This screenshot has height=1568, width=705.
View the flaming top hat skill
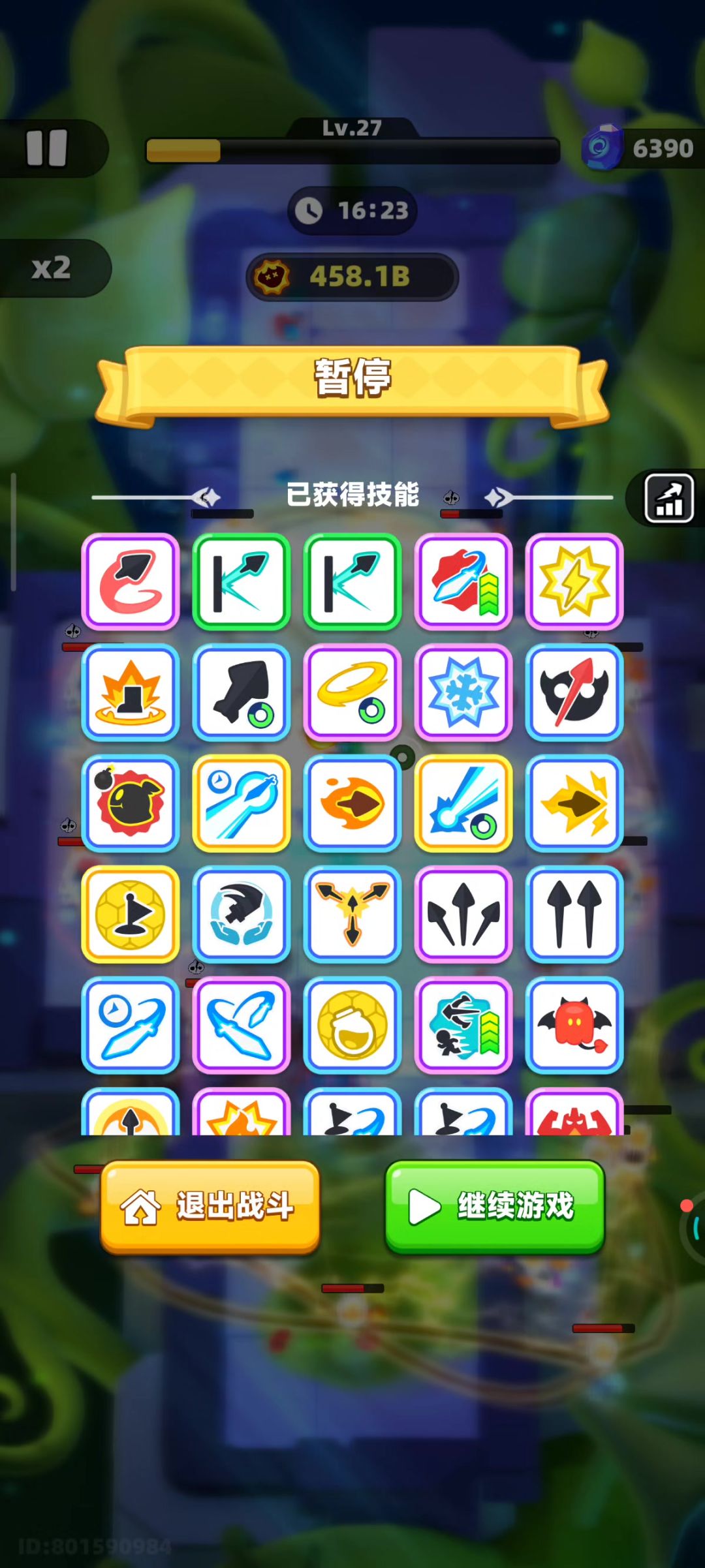tap(131, 692)
